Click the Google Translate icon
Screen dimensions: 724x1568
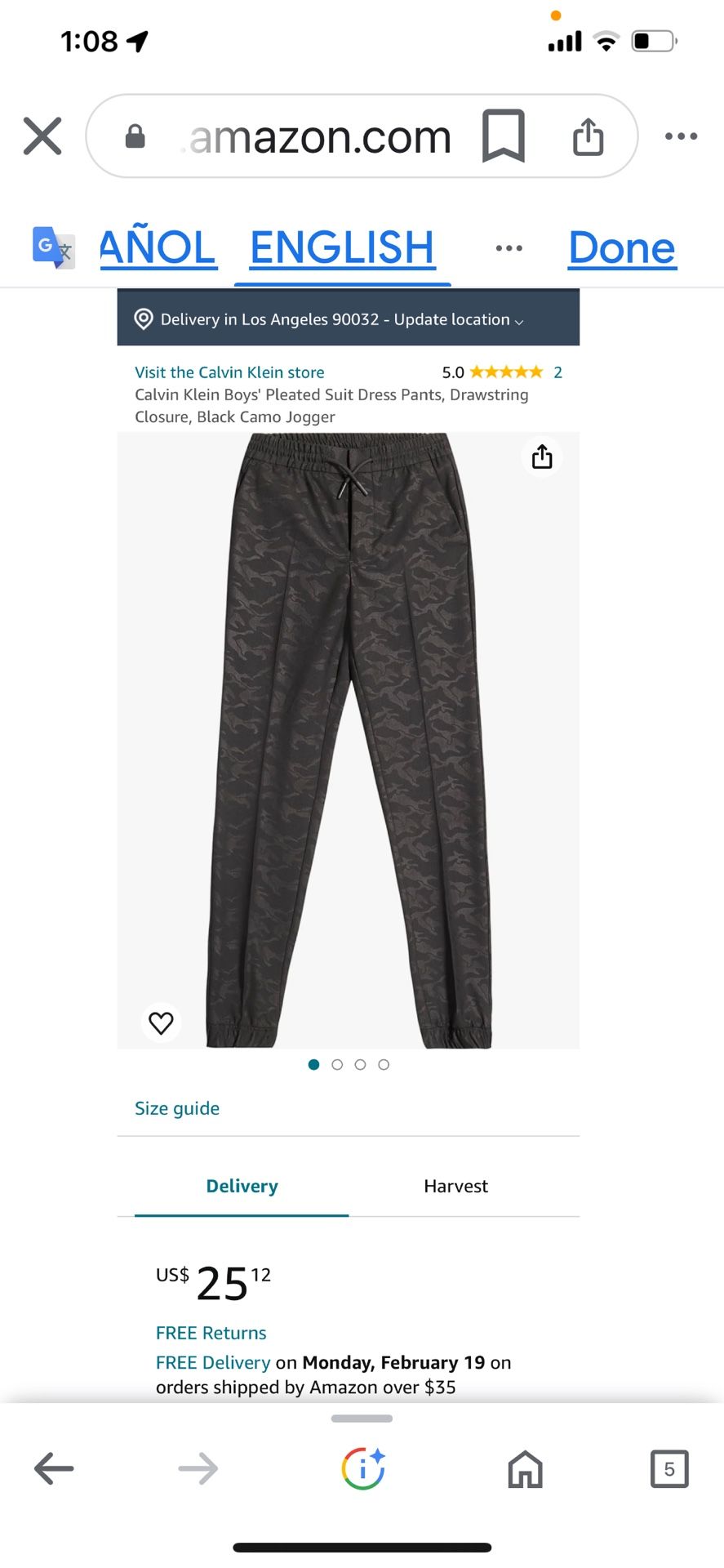[x=53, y=247]
